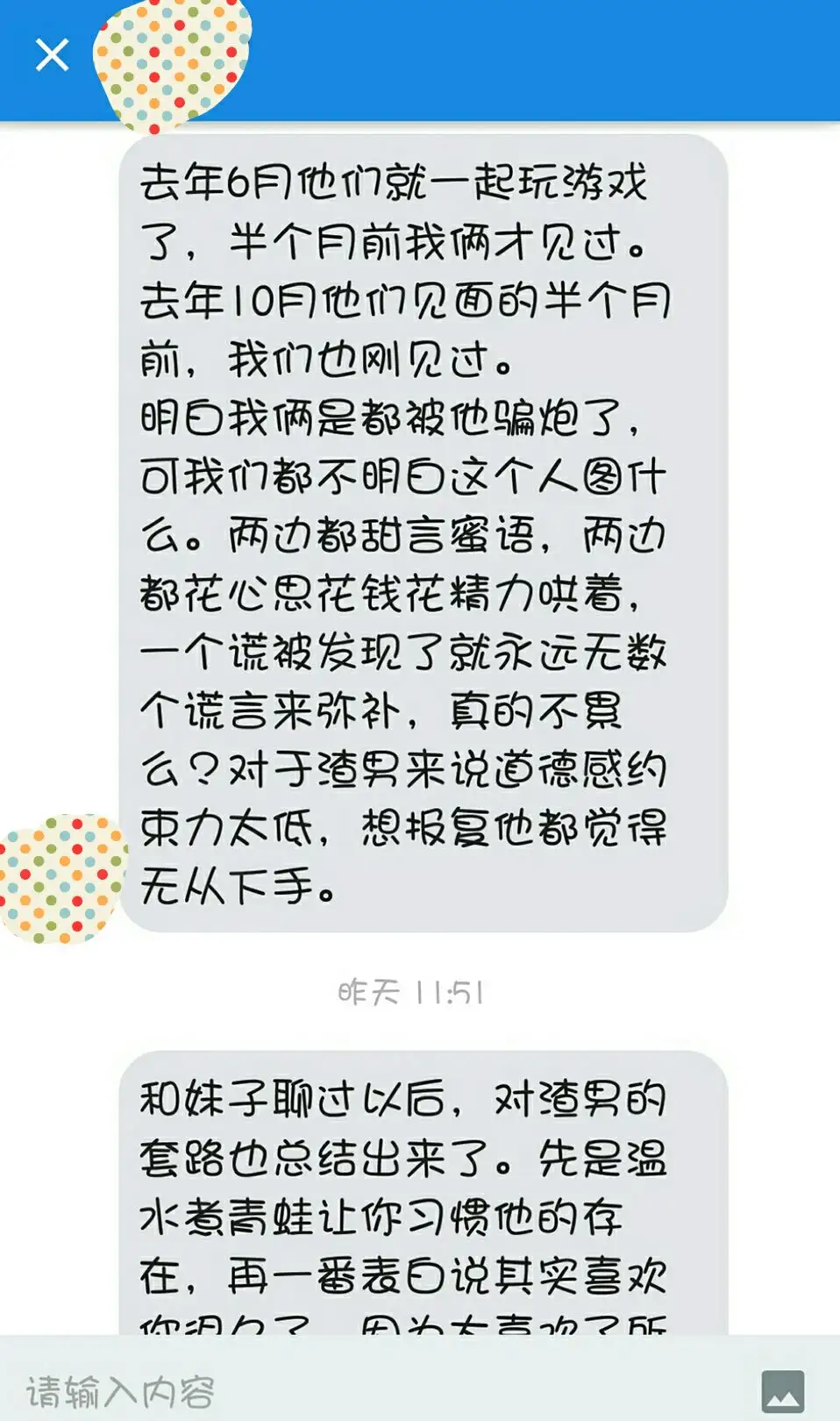The height and width of the screenshot is (1421, 840).
Task: Open the image attachment picker icon
Action: click(x=782, y=1391)
